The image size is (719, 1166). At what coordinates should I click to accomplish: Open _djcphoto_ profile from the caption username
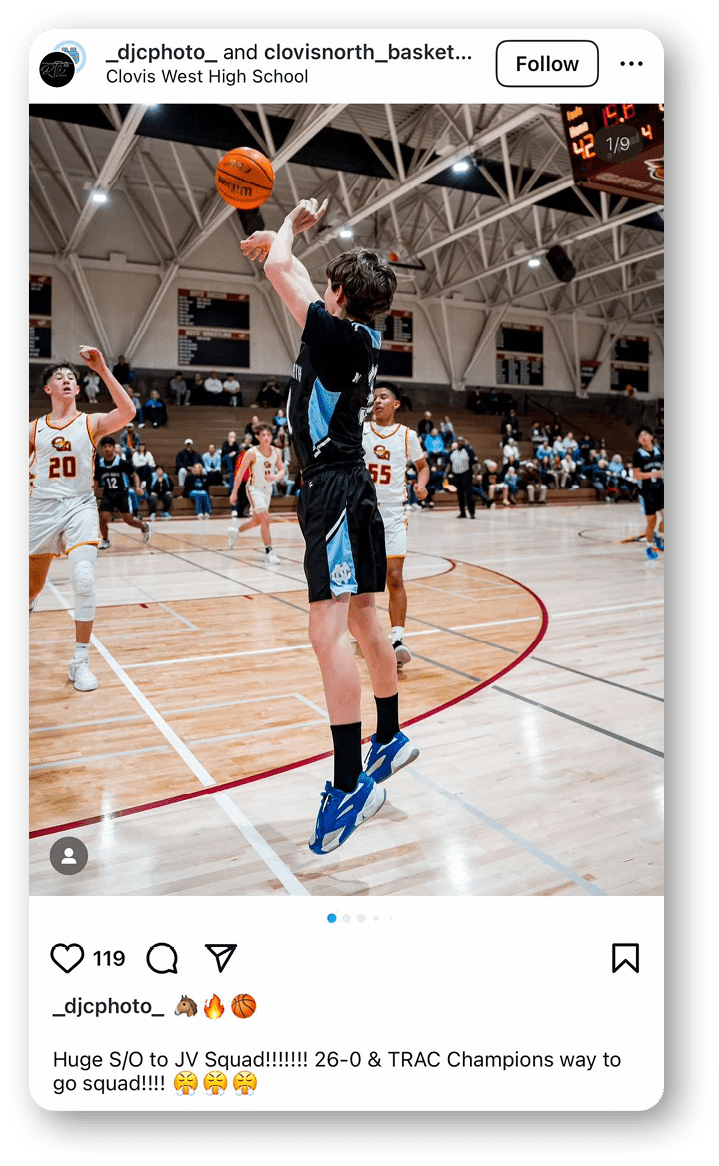[108, 1007]
